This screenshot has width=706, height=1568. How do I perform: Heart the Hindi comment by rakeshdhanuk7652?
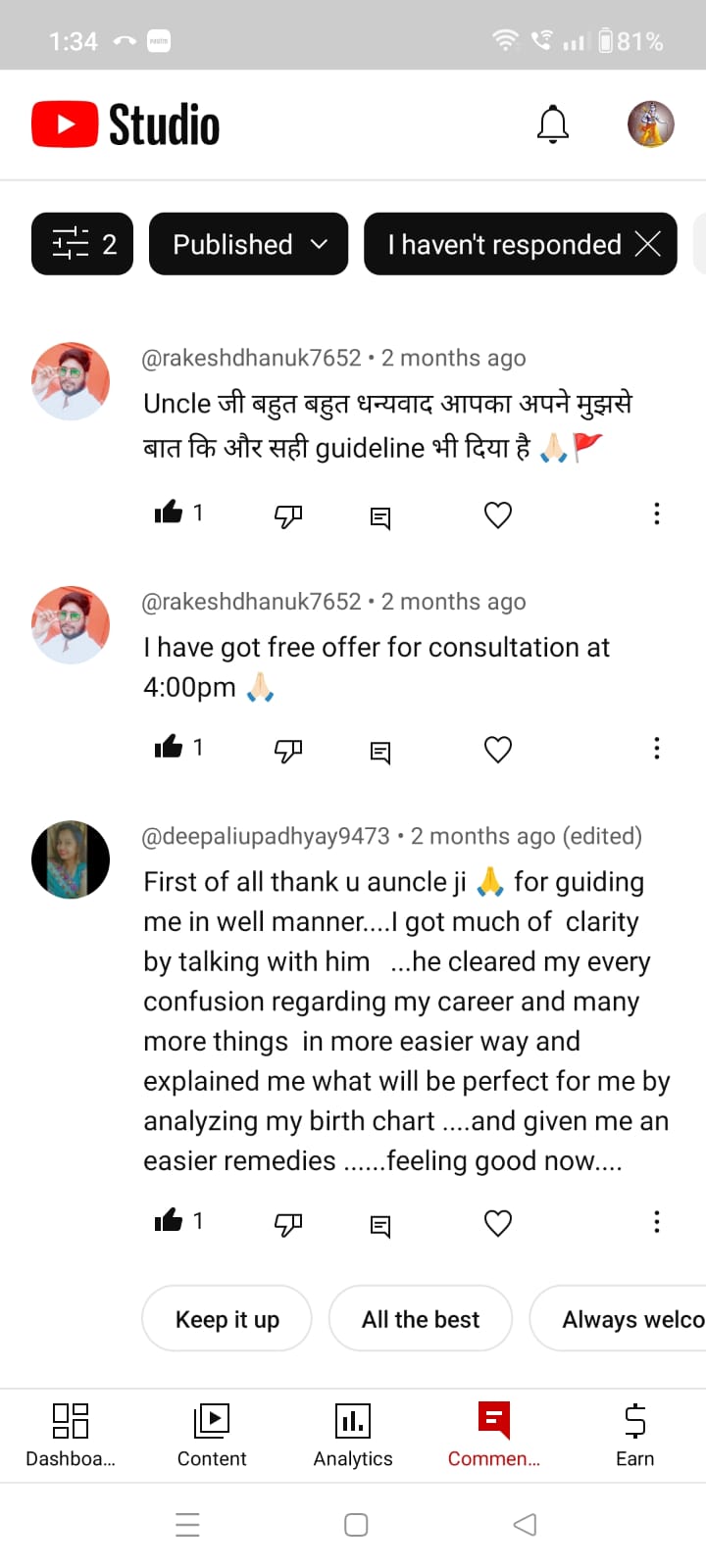coord(498,514)
